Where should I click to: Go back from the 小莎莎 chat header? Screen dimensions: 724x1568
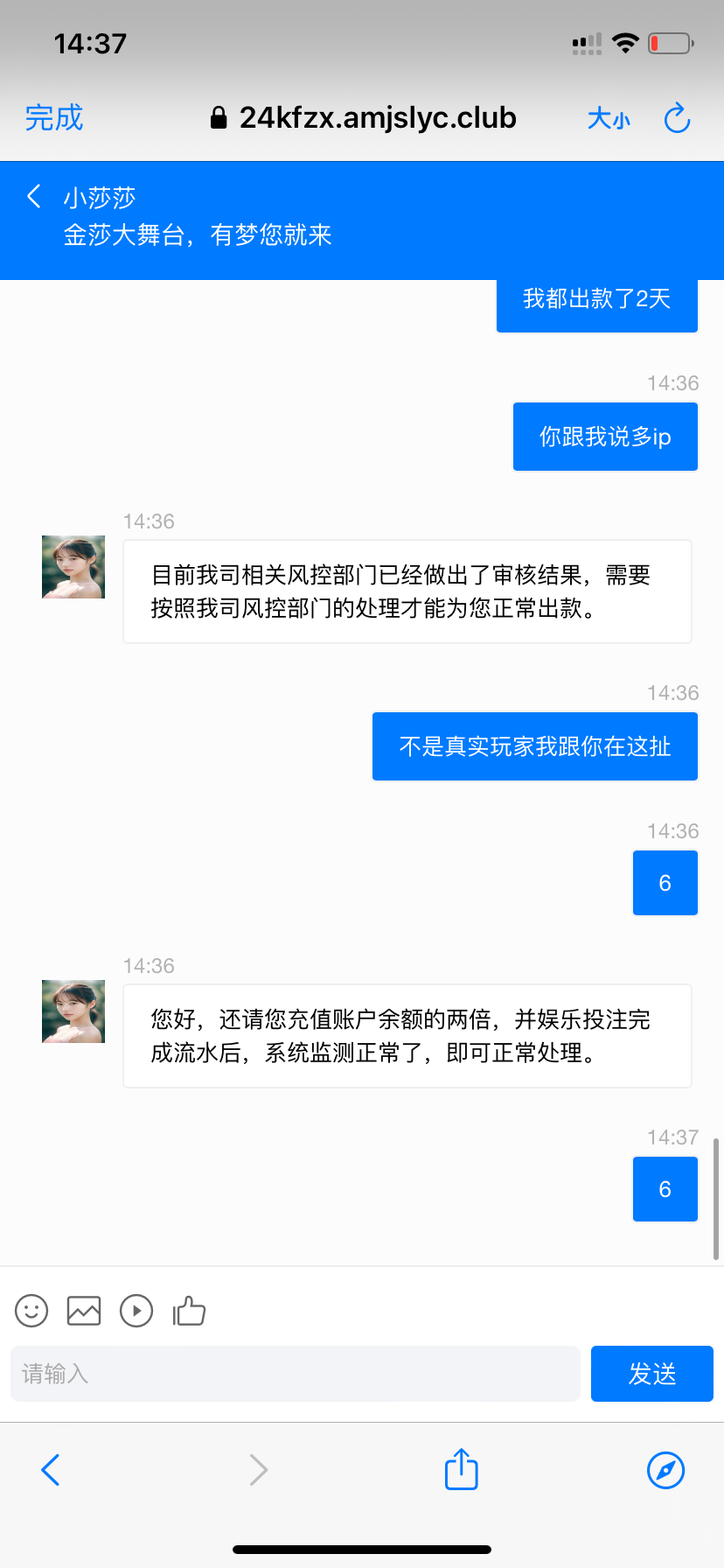click(34, 197)
